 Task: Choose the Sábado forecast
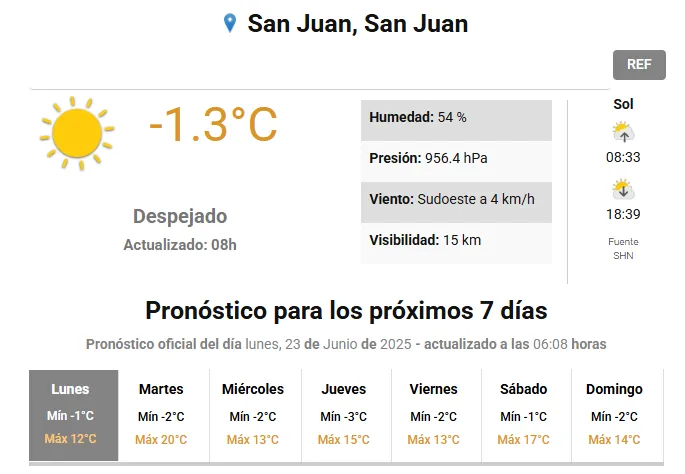tap(523, 414)
